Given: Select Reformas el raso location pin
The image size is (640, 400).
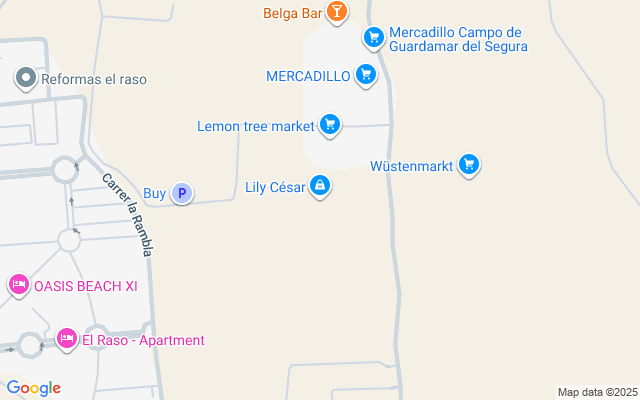Looking at the screenshot, I should pos(26,78).
